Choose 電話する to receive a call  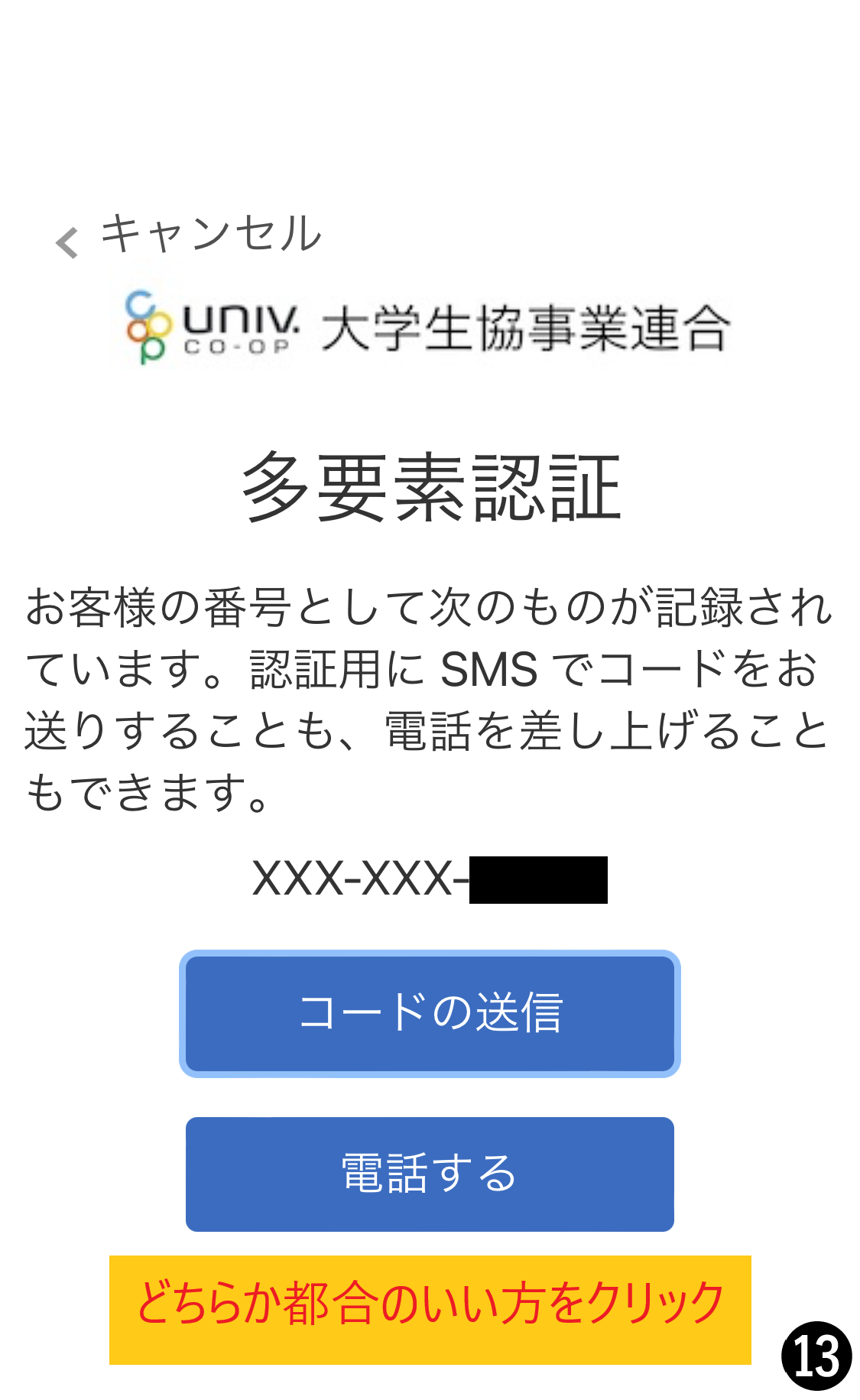[430, 1174]
